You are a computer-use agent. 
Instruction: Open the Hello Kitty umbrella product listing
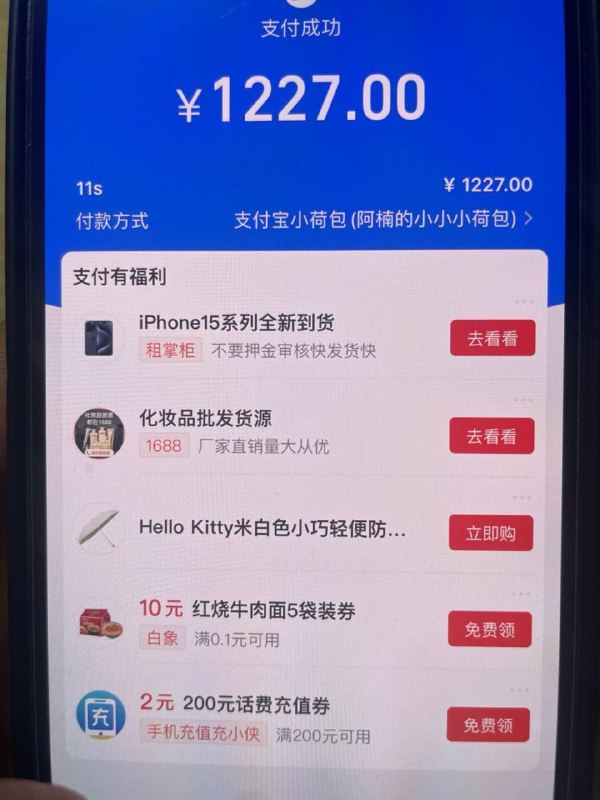(x=272, y=527)
